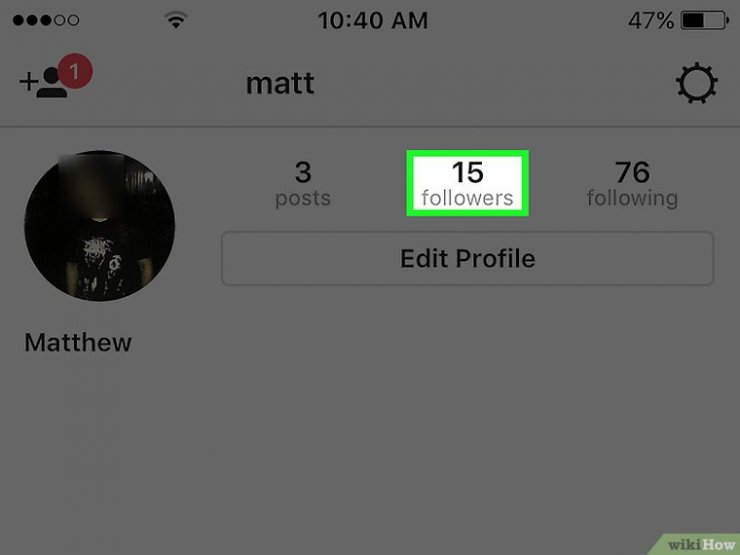Tap Matthew's profile picture
The width and height of the screenshot is (740, 555).
[x=99, y=226]
